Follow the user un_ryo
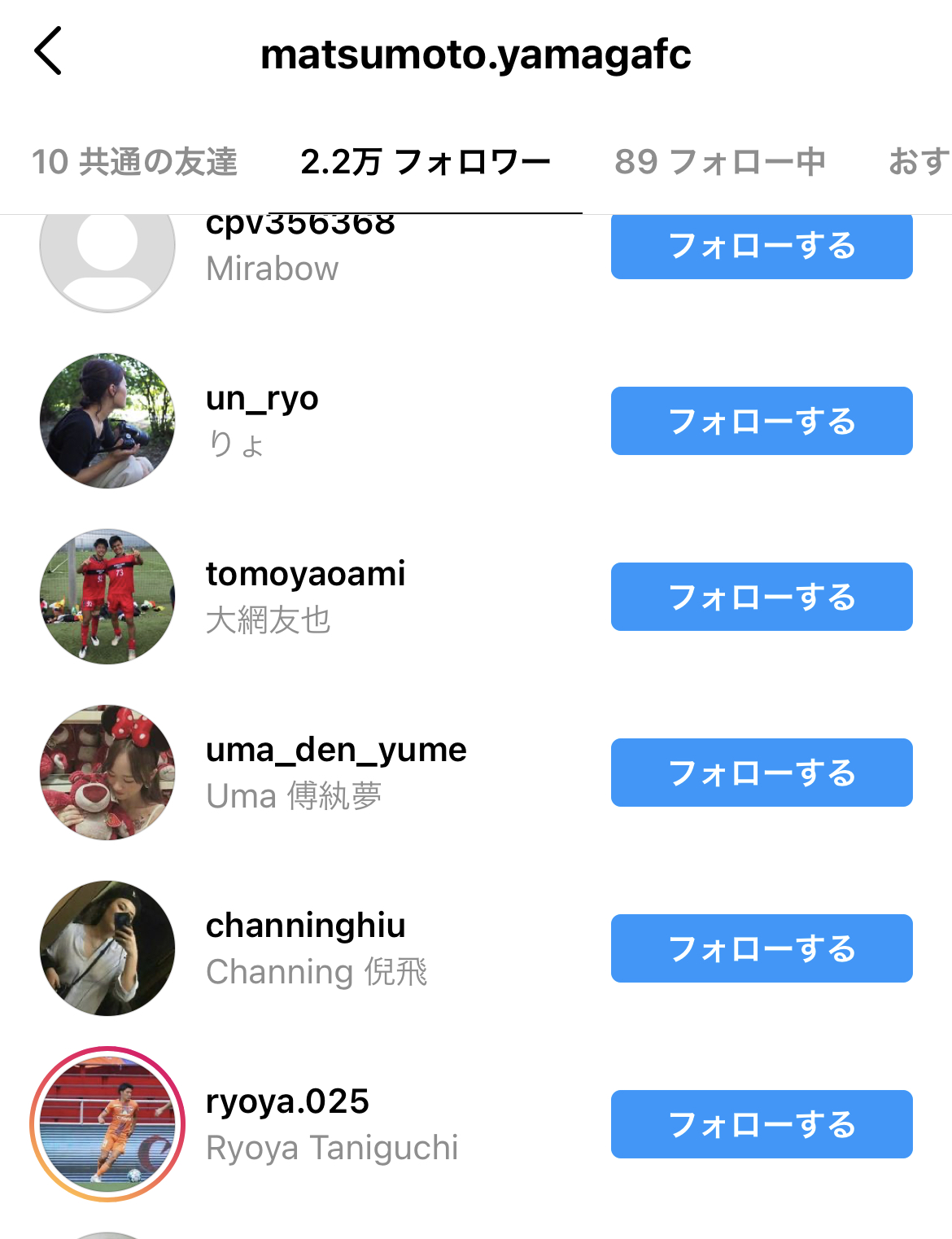Viewport: 952px width, 1239px height. coord(761,421)
